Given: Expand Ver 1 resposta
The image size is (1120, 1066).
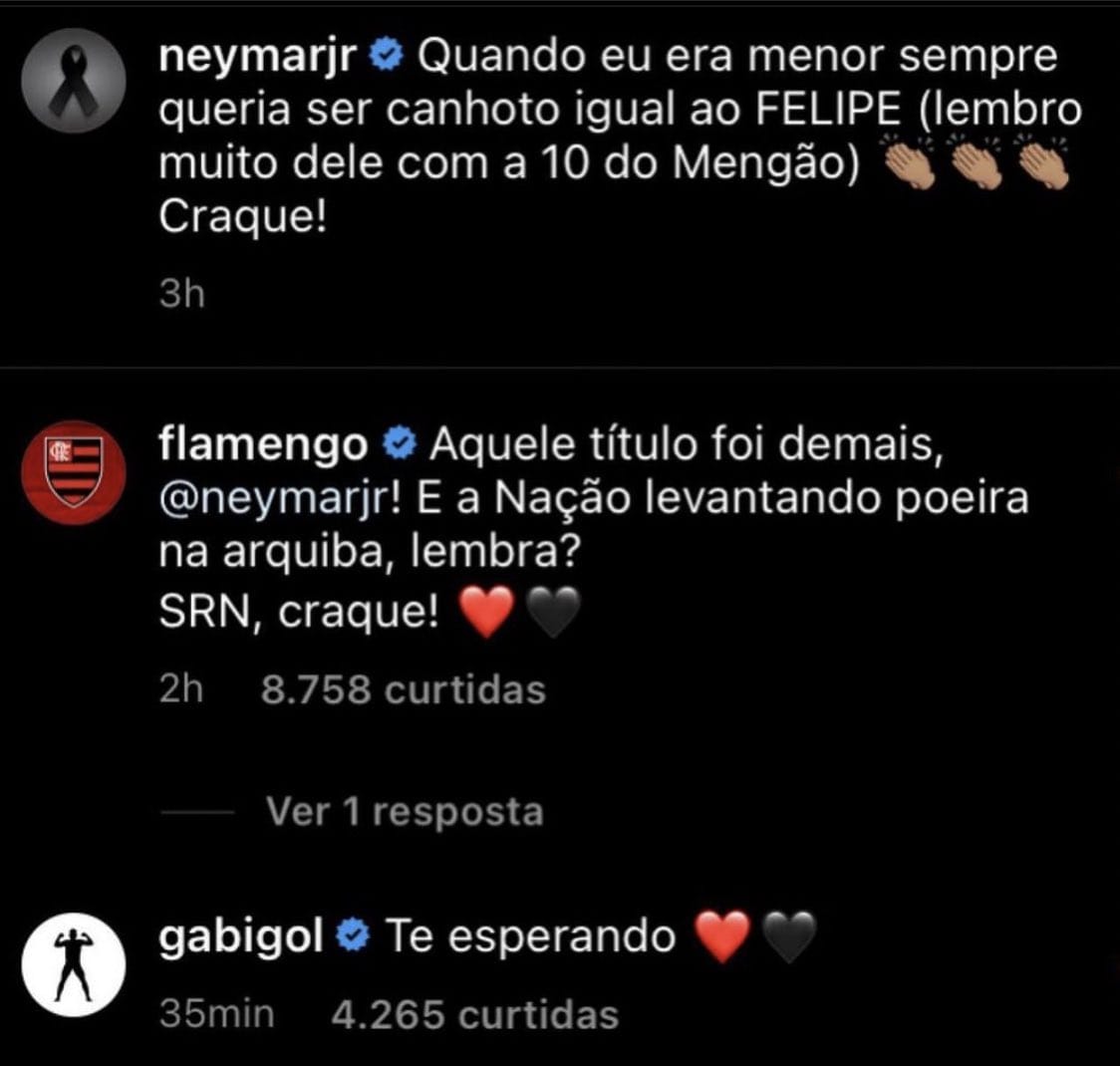Looking at the screenshot, I should [404, 811].
